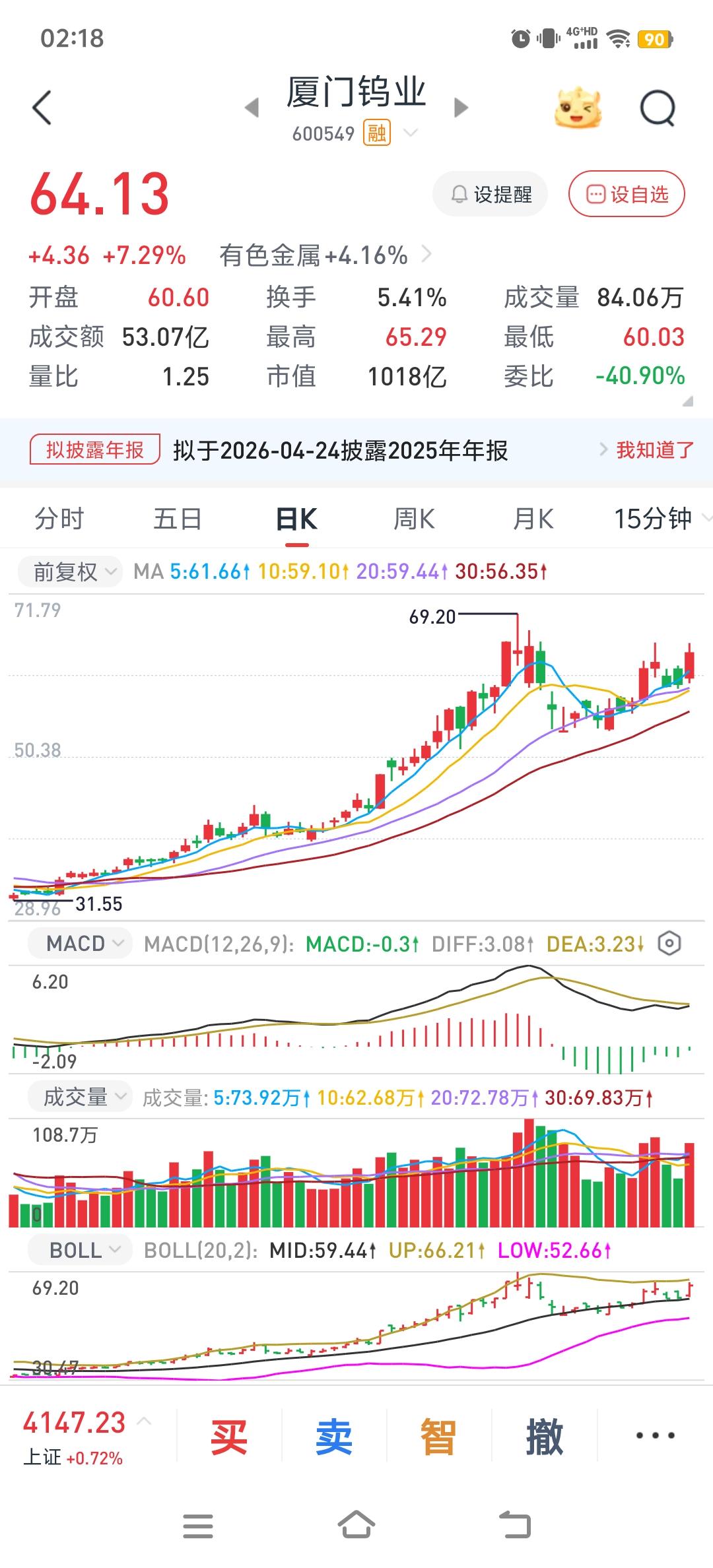Change the MACD indicator dropdown
Image resolution: width=713 pixels, height=1568 pixels.
pos(80,943)
